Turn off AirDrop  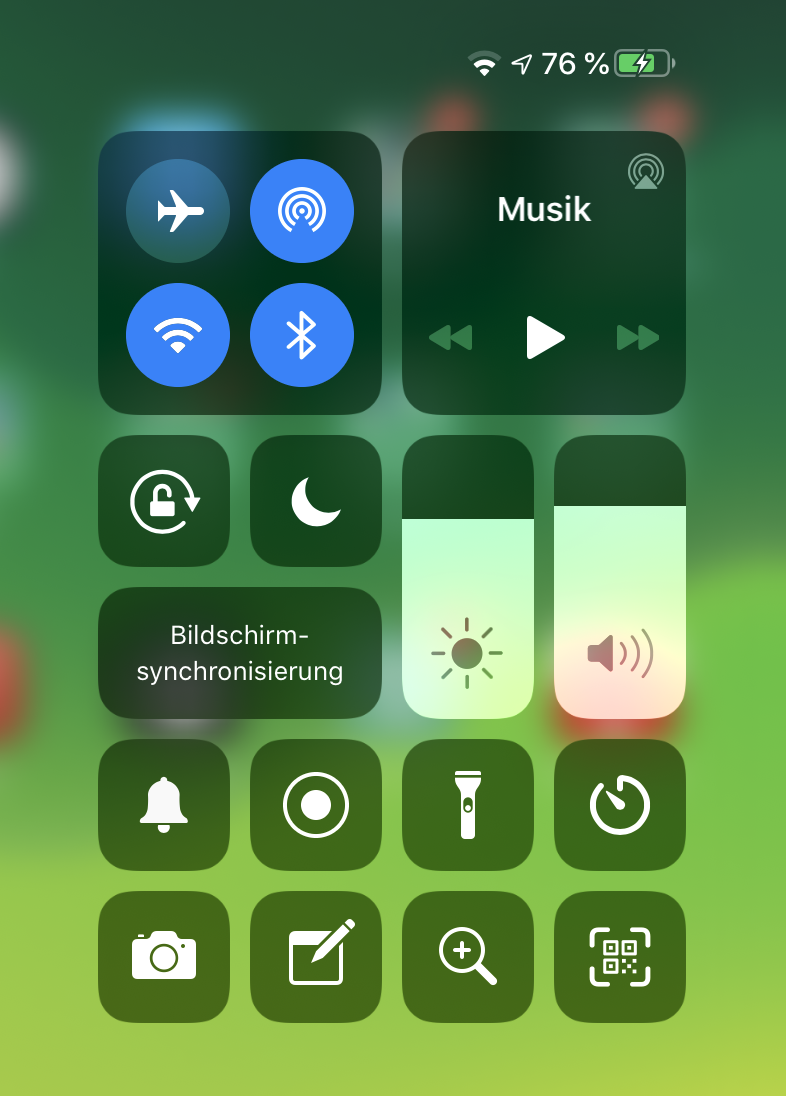click(x=302, y=211)
